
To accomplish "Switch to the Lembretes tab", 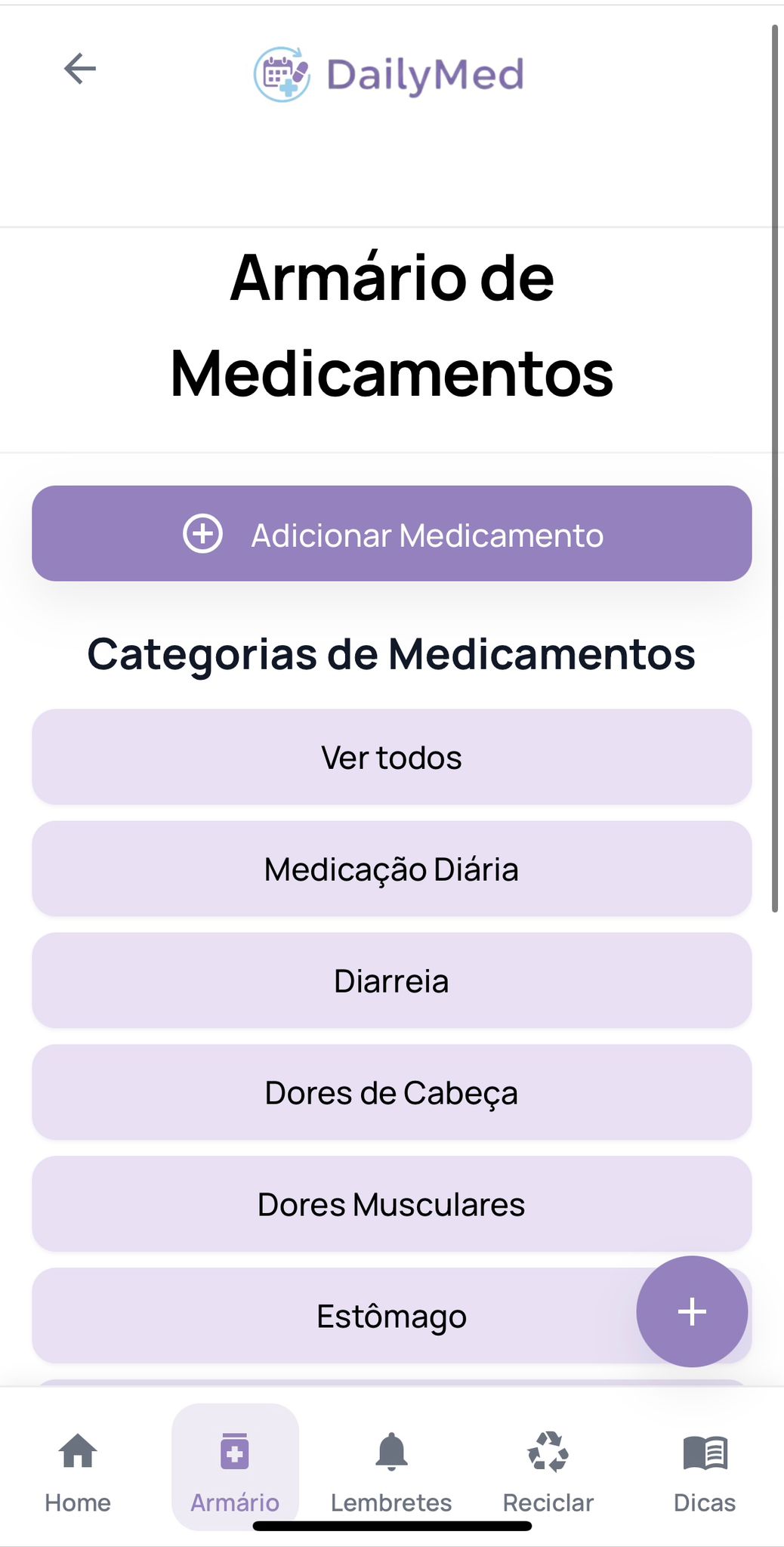I will (391, 1471).
